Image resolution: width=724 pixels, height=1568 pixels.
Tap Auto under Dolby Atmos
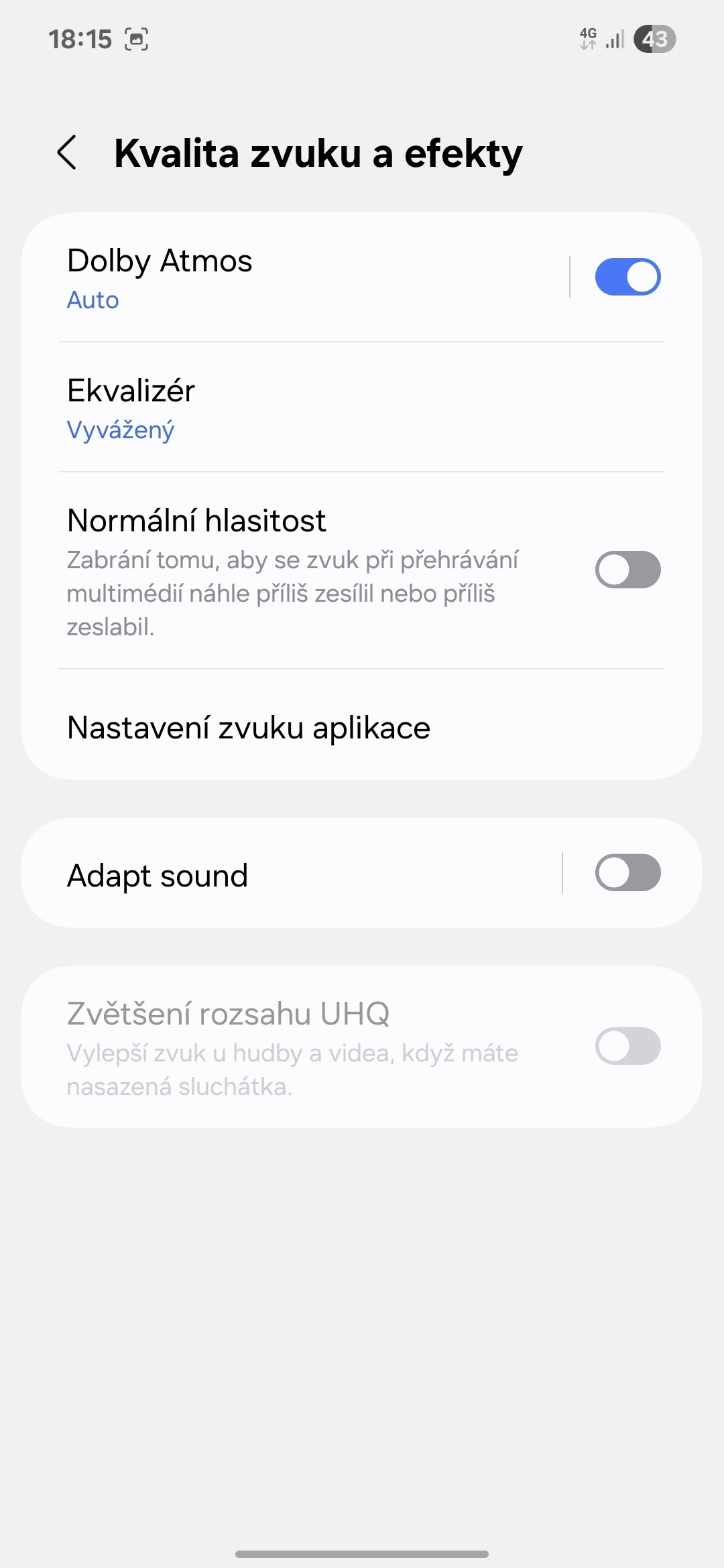click(x=93, y=300)
